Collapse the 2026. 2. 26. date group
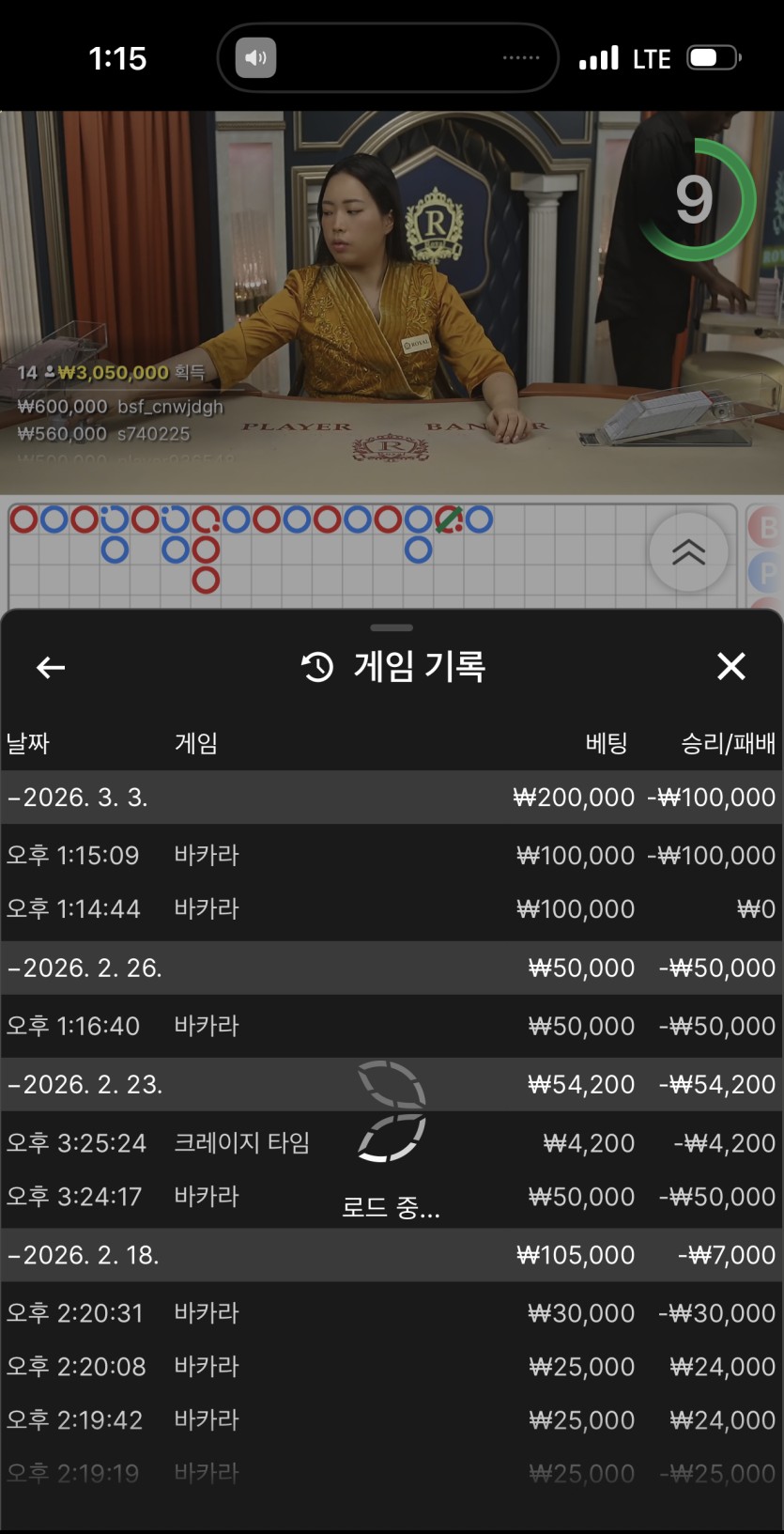The height and width of the screenshot is (1534, 784). pos(391,968)
